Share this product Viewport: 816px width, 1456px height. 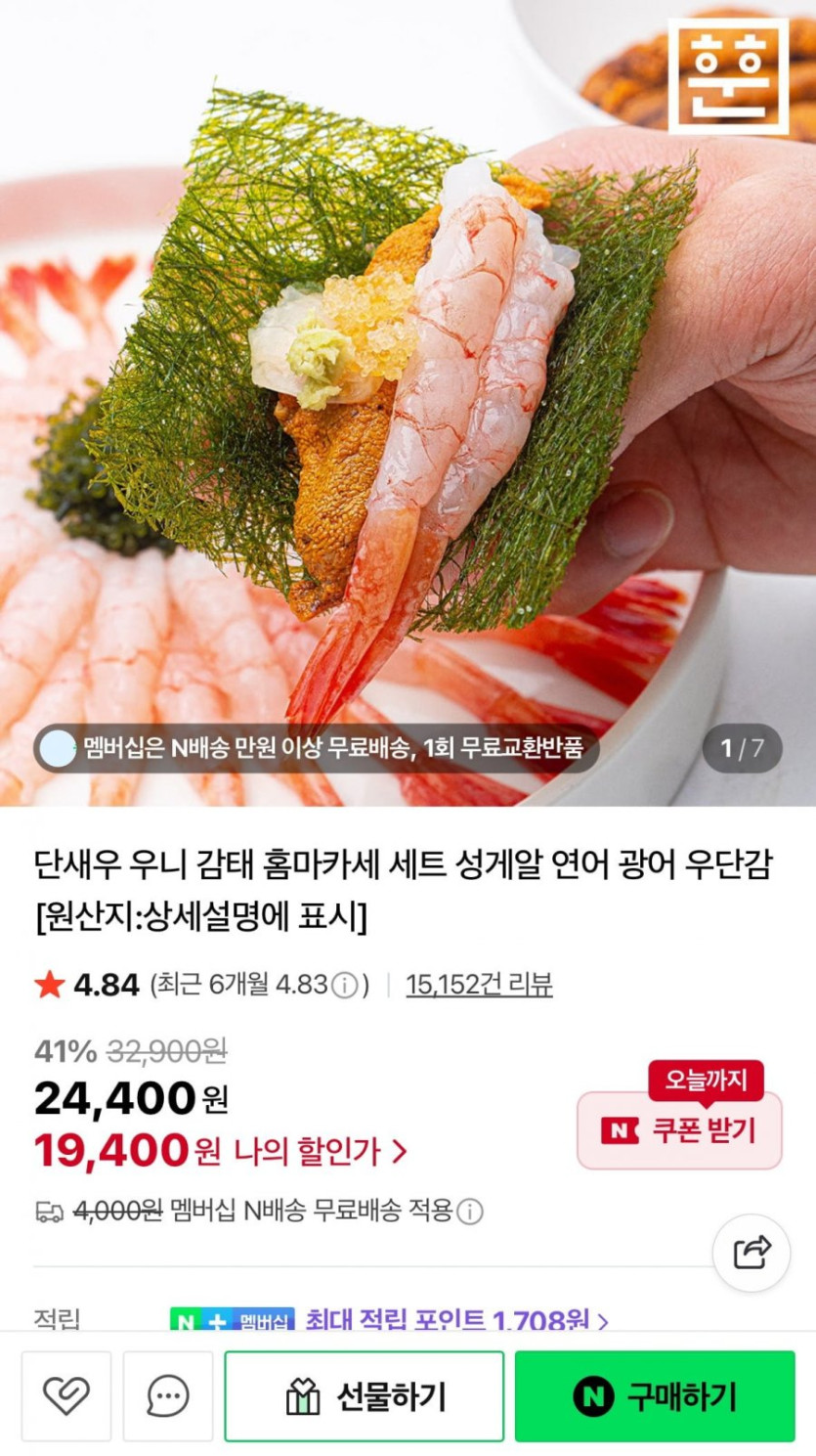[x=751, y=1253]
